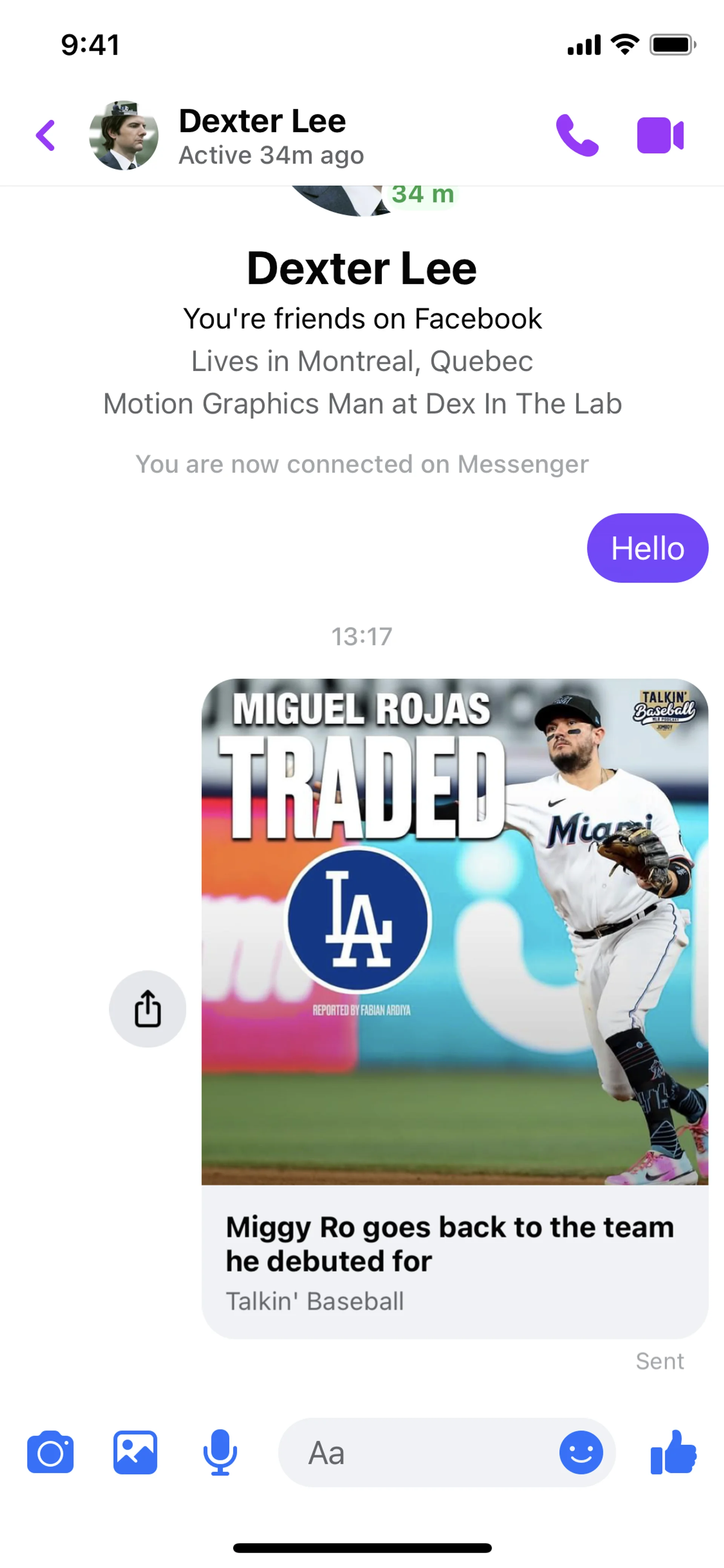This screenshot has width=724, height=1568.
Task: Start a video call with Dexter Lee
Action: click(660, 135)
